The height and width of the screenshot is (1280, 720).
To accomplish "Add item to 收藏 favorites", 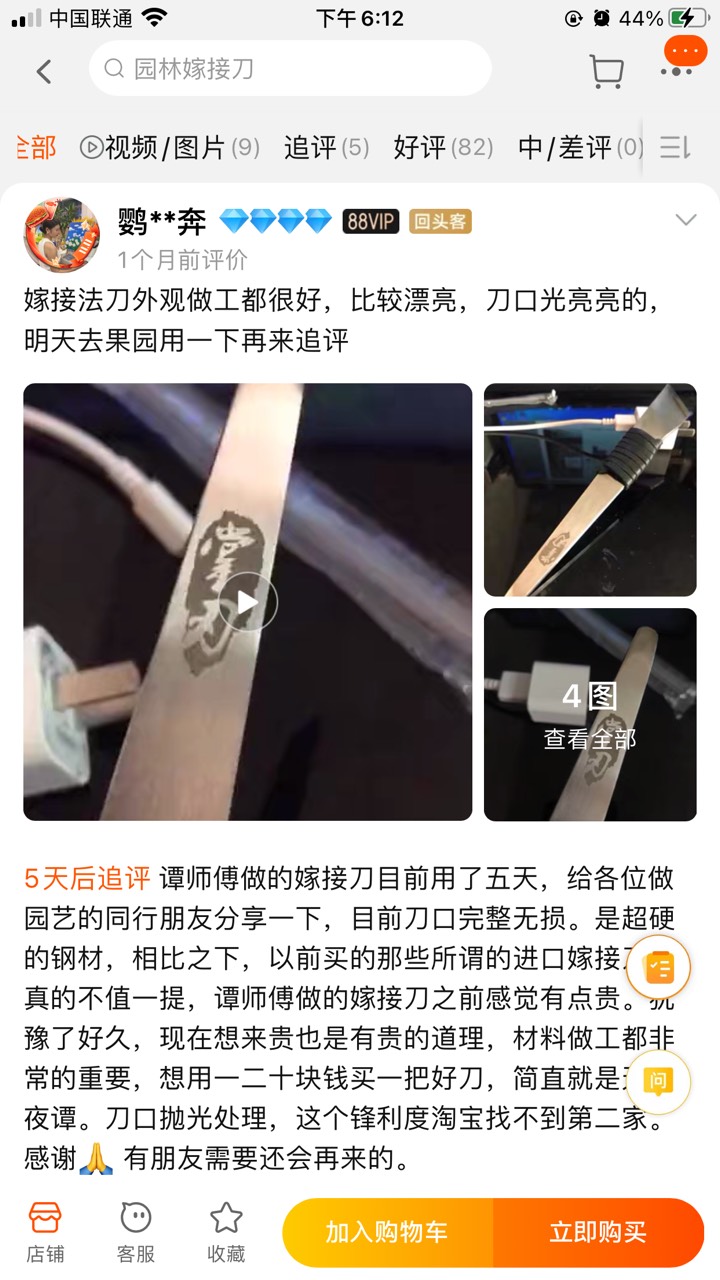I will (226, 1232).
